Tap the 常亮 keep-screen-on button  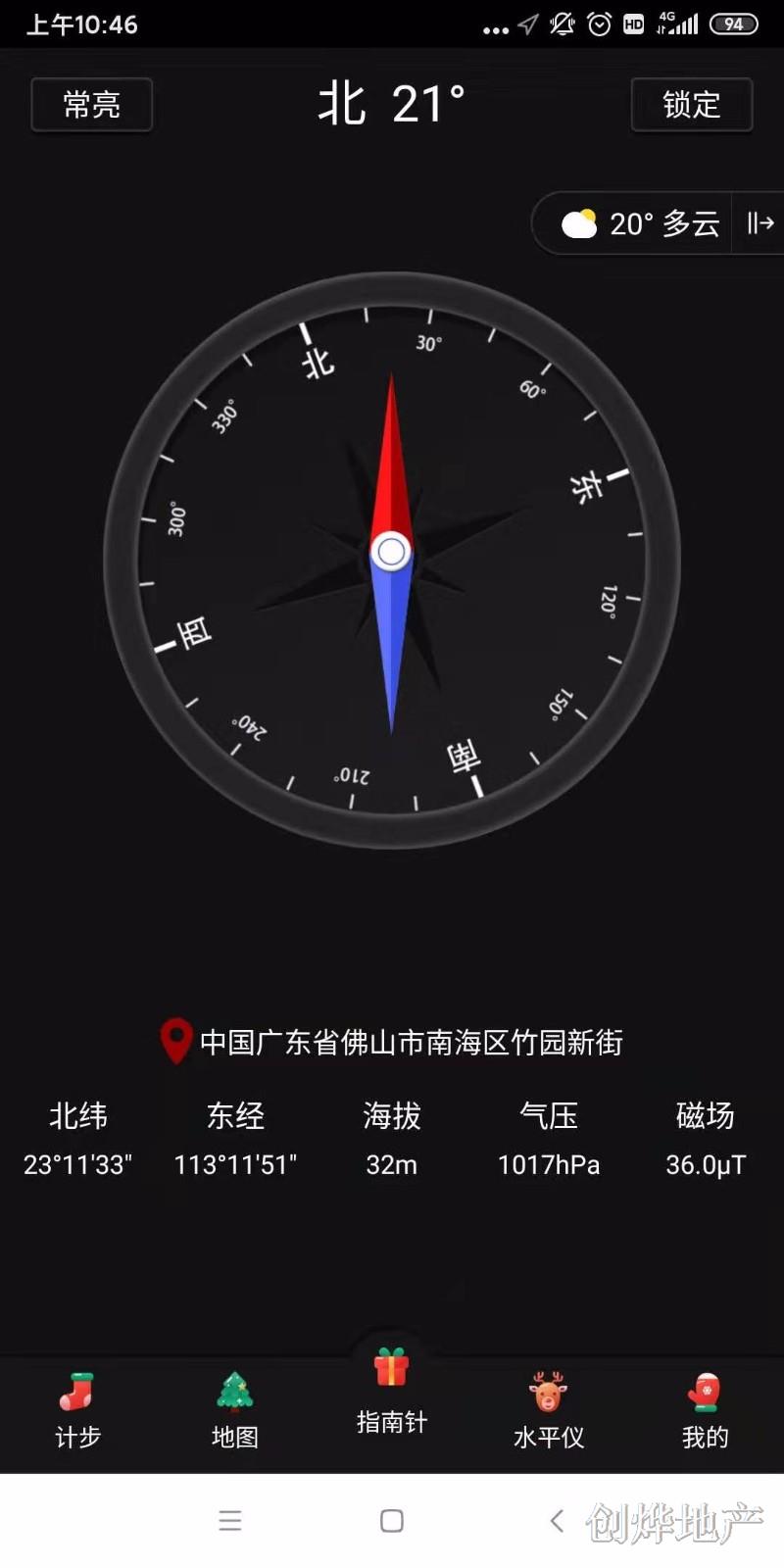(x=92, y=105)
